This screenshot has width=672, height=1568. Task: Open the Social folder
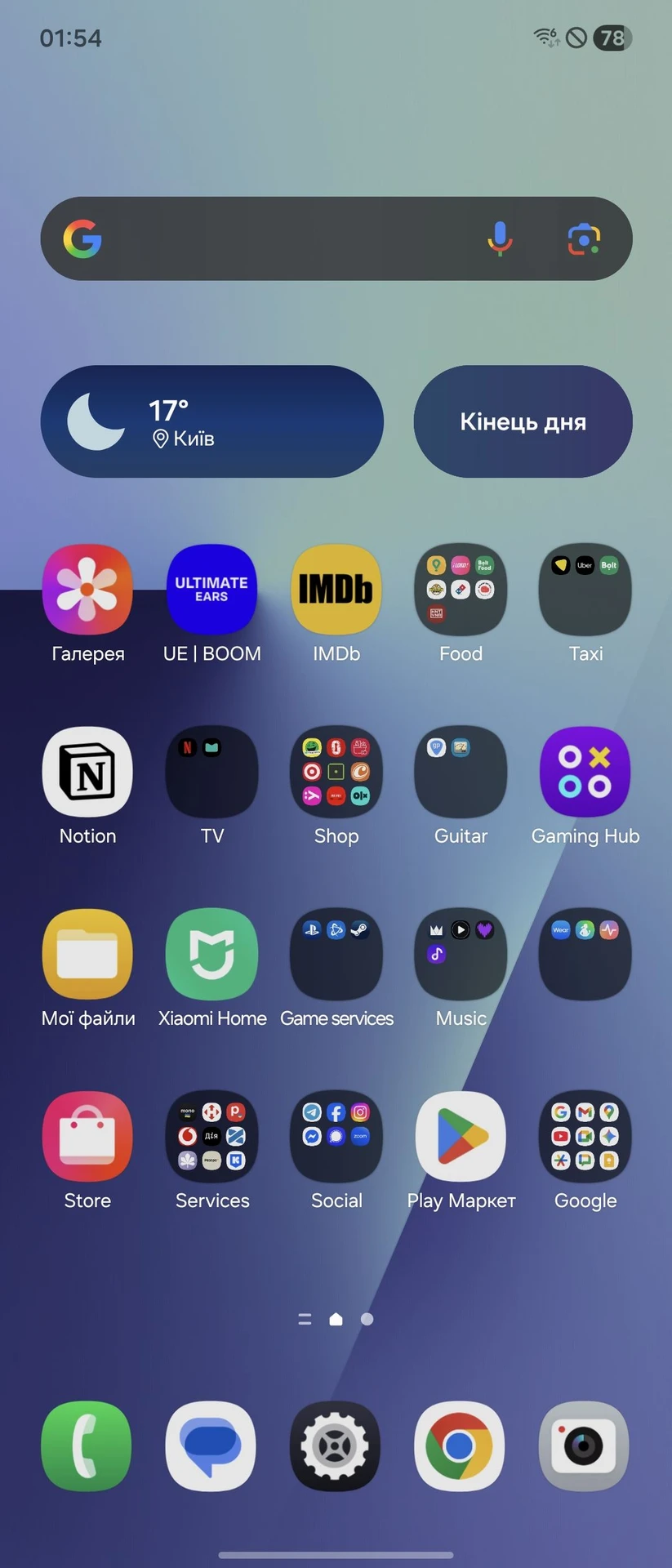pyautogui.click(x=336, y=1136)
